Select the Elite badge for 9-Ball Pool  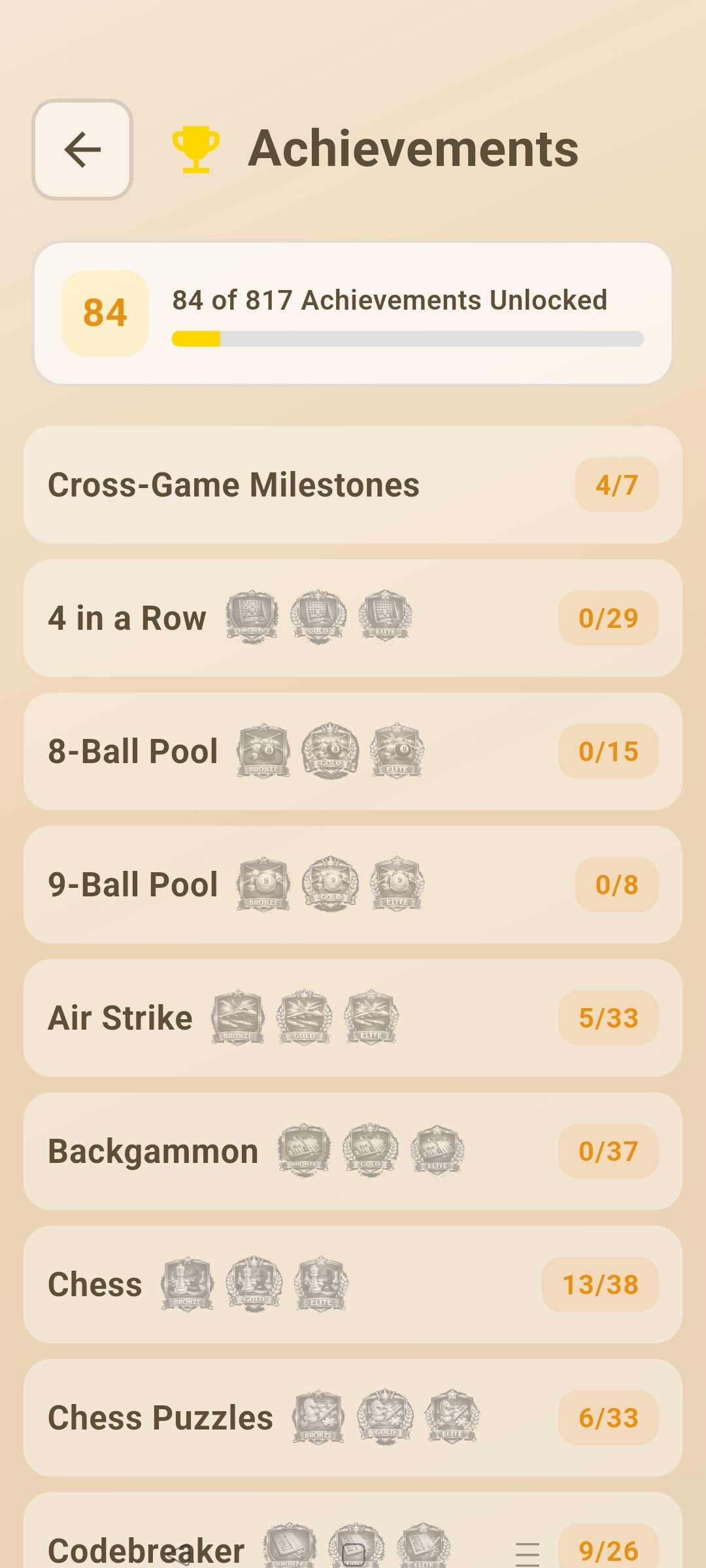point(397,883)
